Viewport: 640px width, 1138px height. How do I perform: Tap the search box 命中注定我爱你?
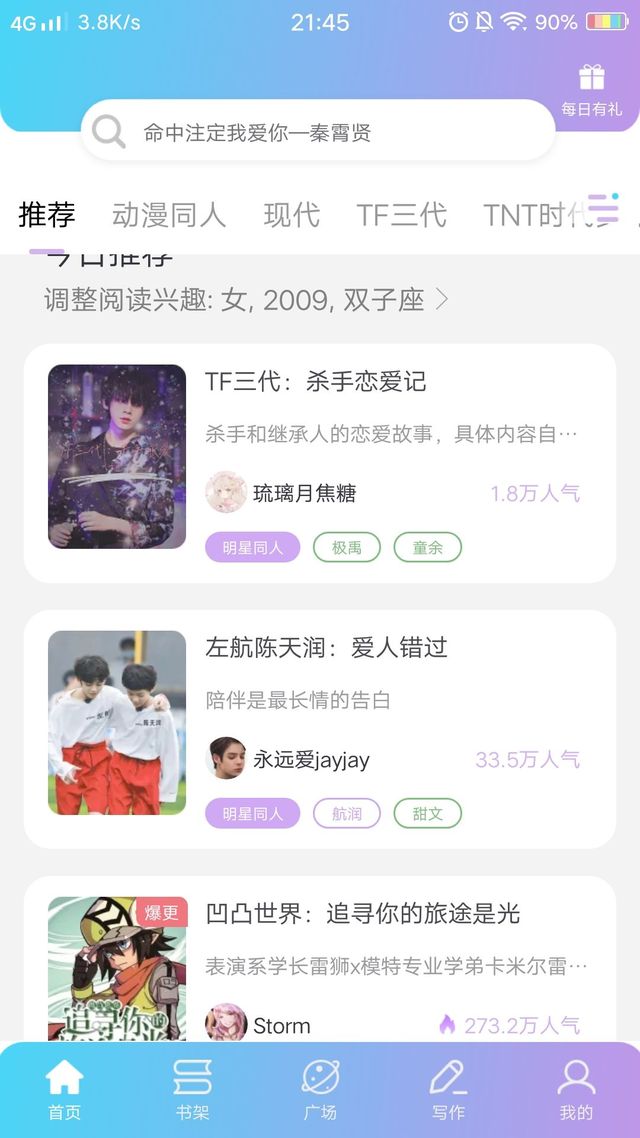(318, 132)
